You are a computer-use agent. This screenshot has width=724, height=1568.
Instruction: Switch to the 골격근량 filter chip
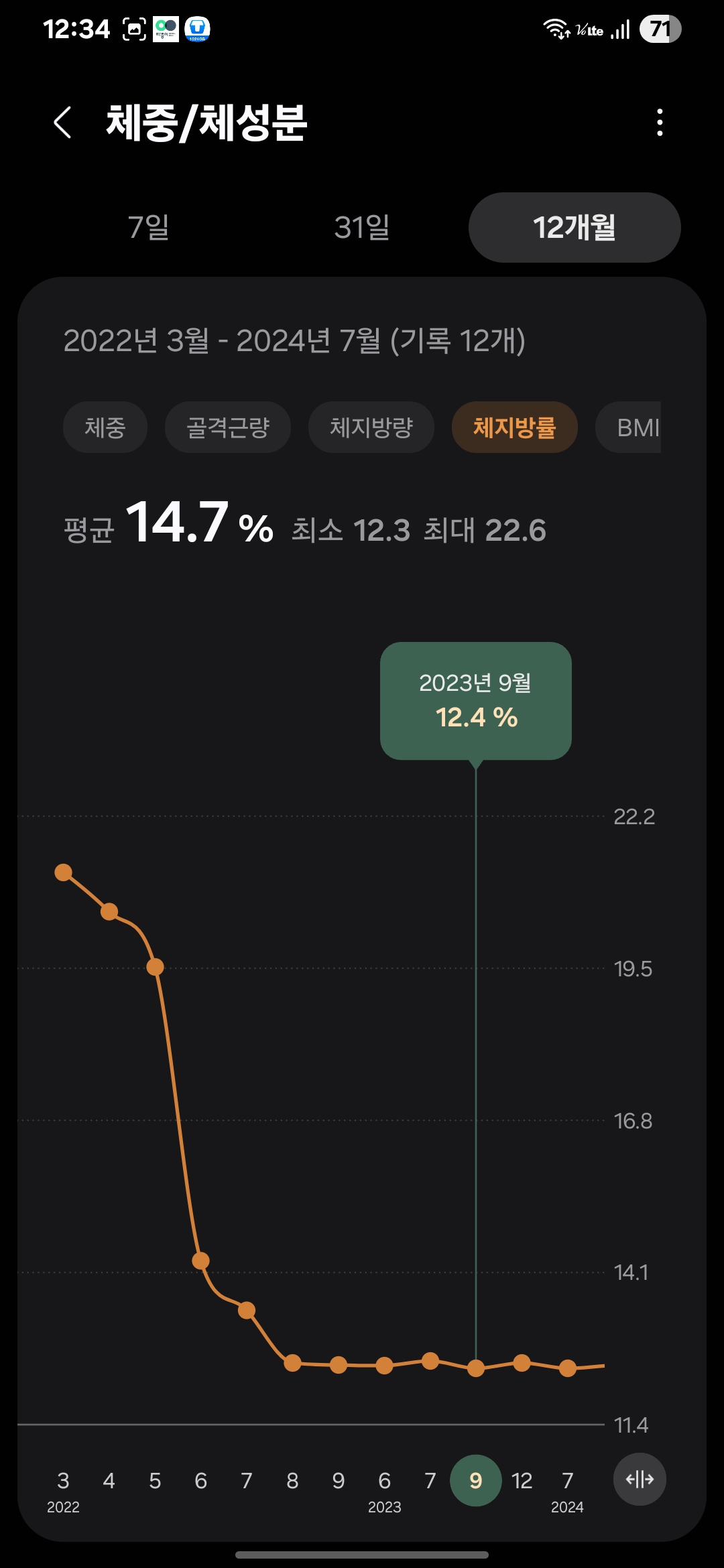click(x=227, y=427)
